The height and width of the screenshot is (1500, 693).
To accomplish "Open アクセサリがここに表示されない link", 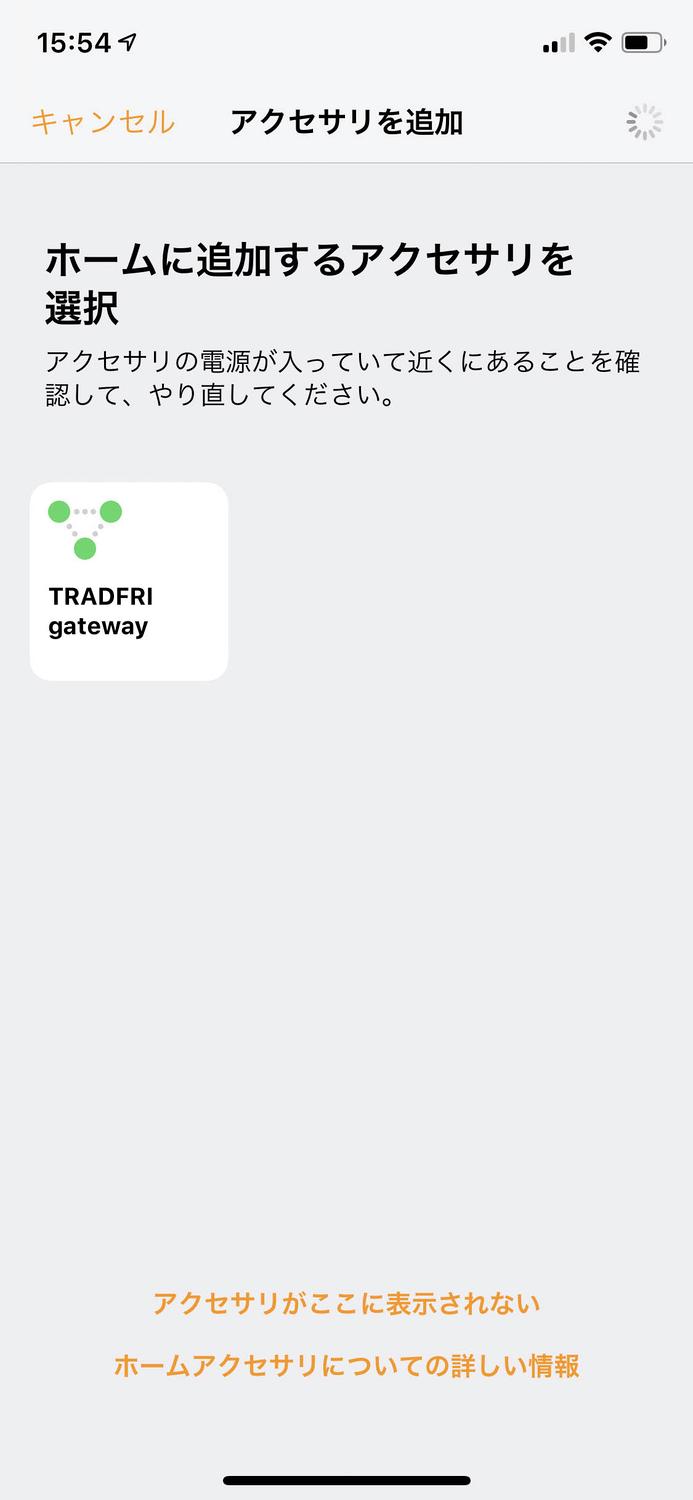I will (346, 1303).
